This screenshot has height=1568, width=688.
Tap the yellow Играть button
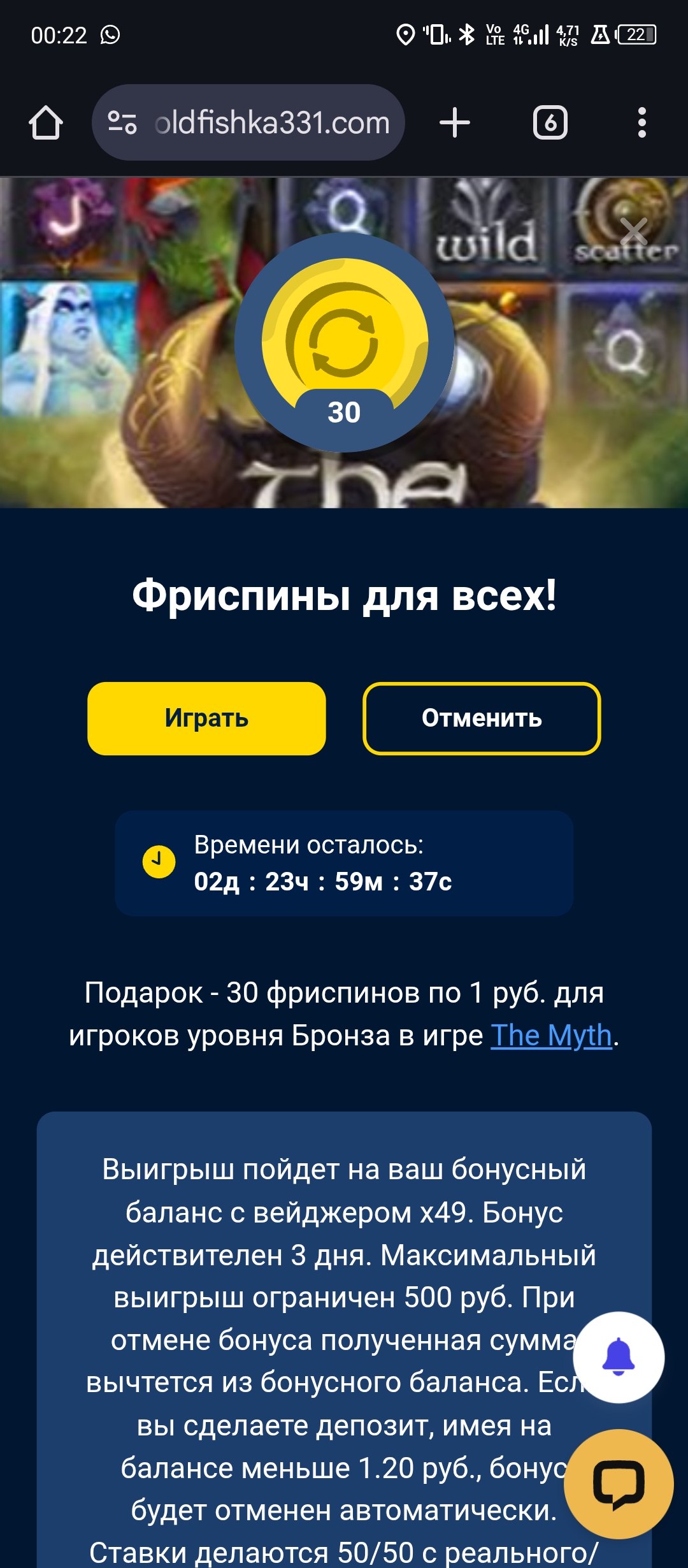[x=206, y=718]
